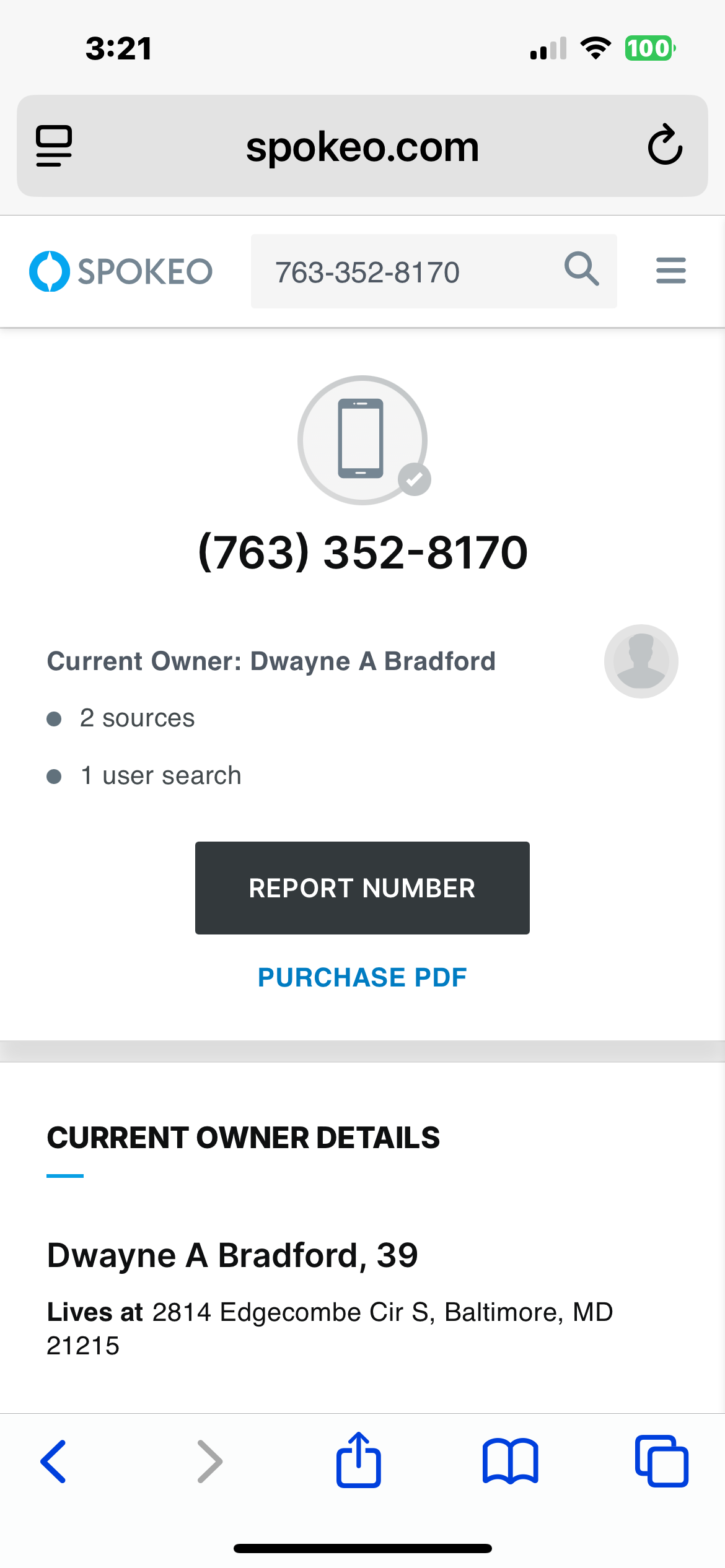
Task: Tap the spokeo.com address bar
Action: click(x=362, y=146)
